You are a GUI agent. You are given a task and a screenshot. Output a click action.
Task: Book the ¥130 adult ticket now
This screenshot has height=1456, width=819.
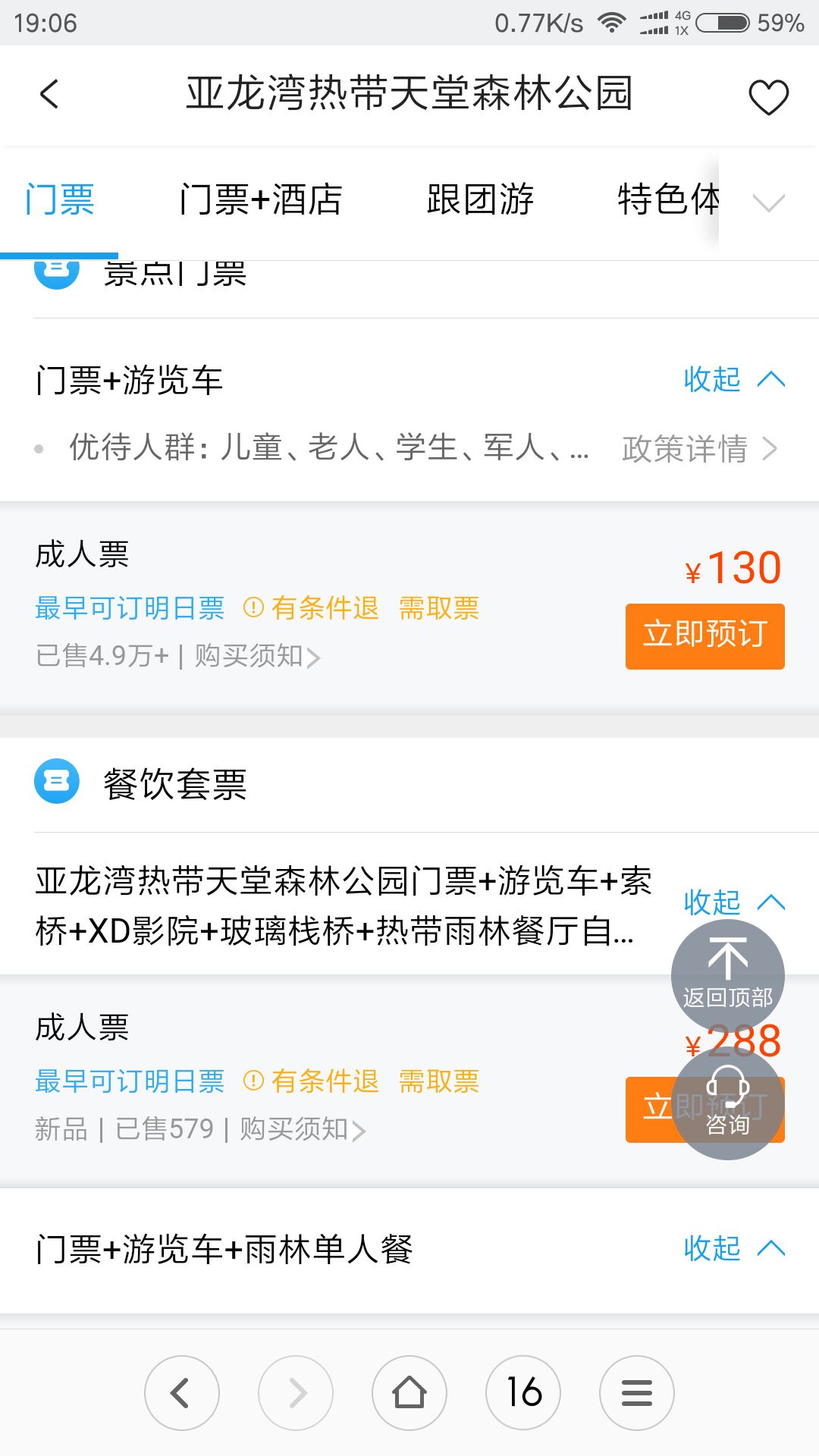(704, 636)
